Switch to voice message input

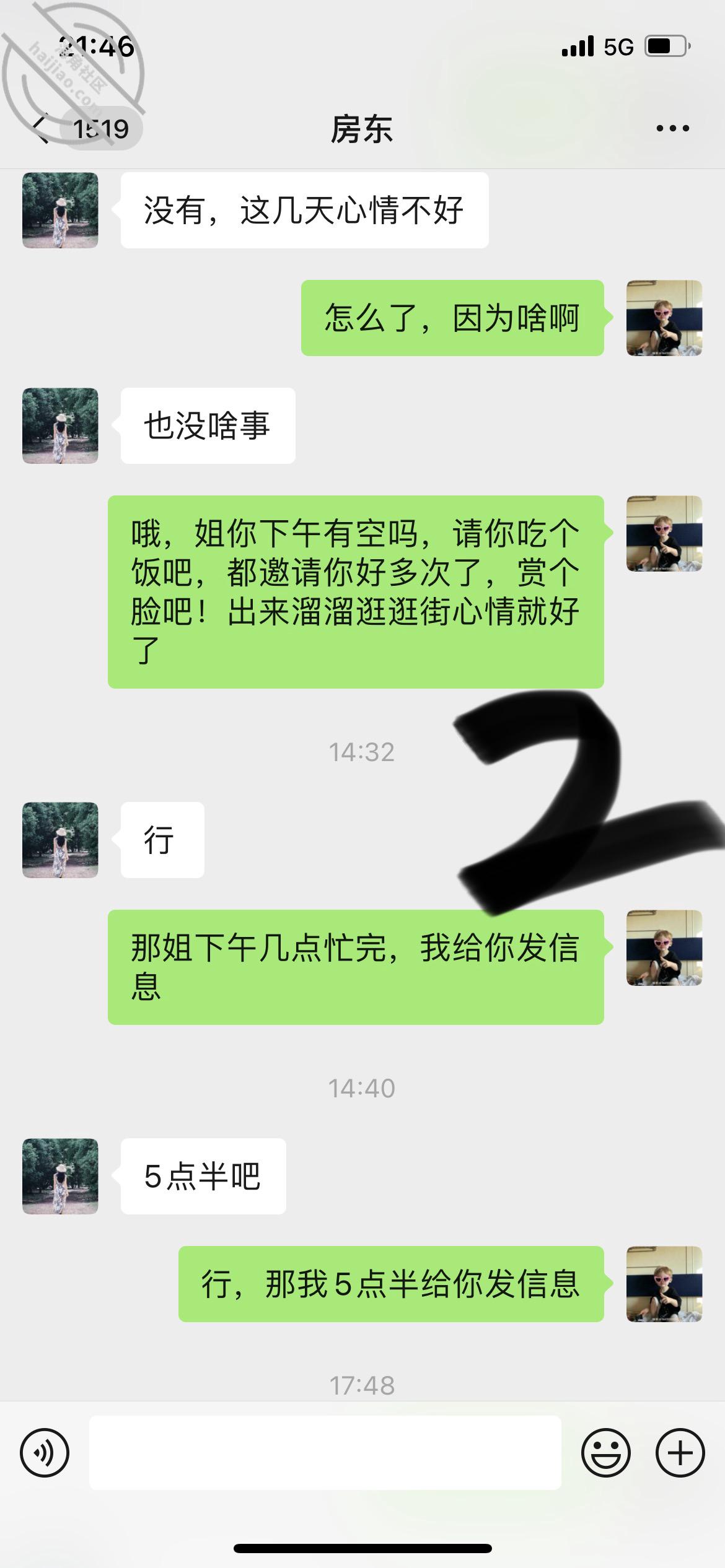45,1453
